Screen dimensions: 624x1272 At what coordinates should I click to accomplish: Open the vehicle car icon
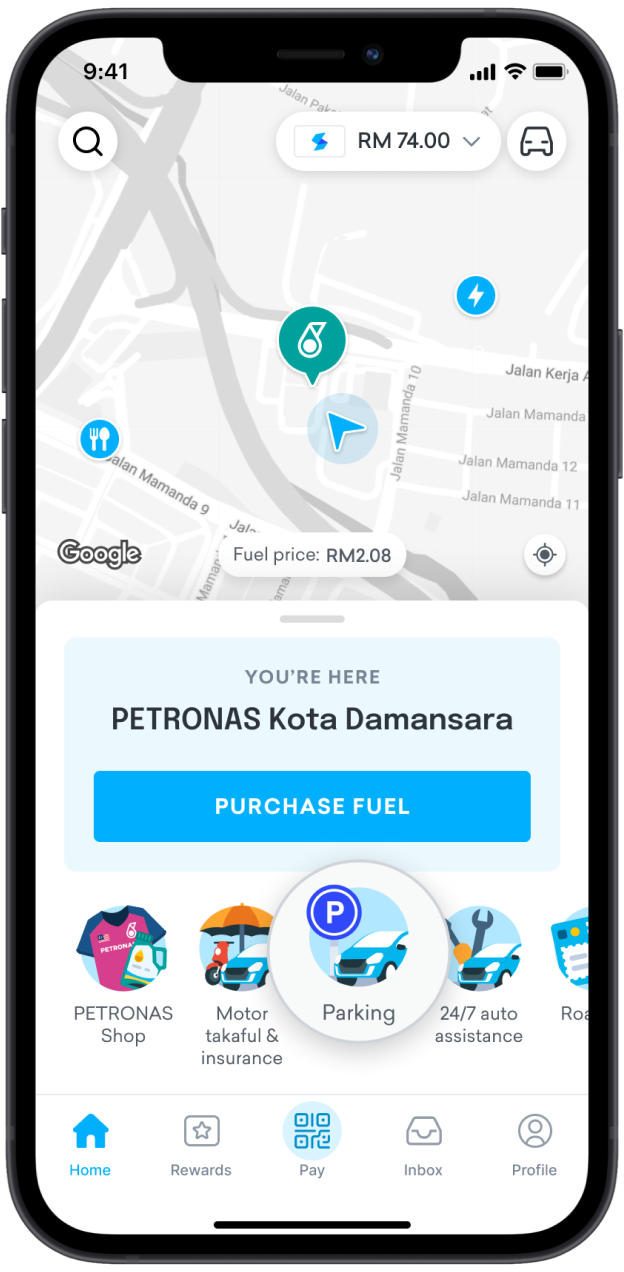click(x=537, y=142)
